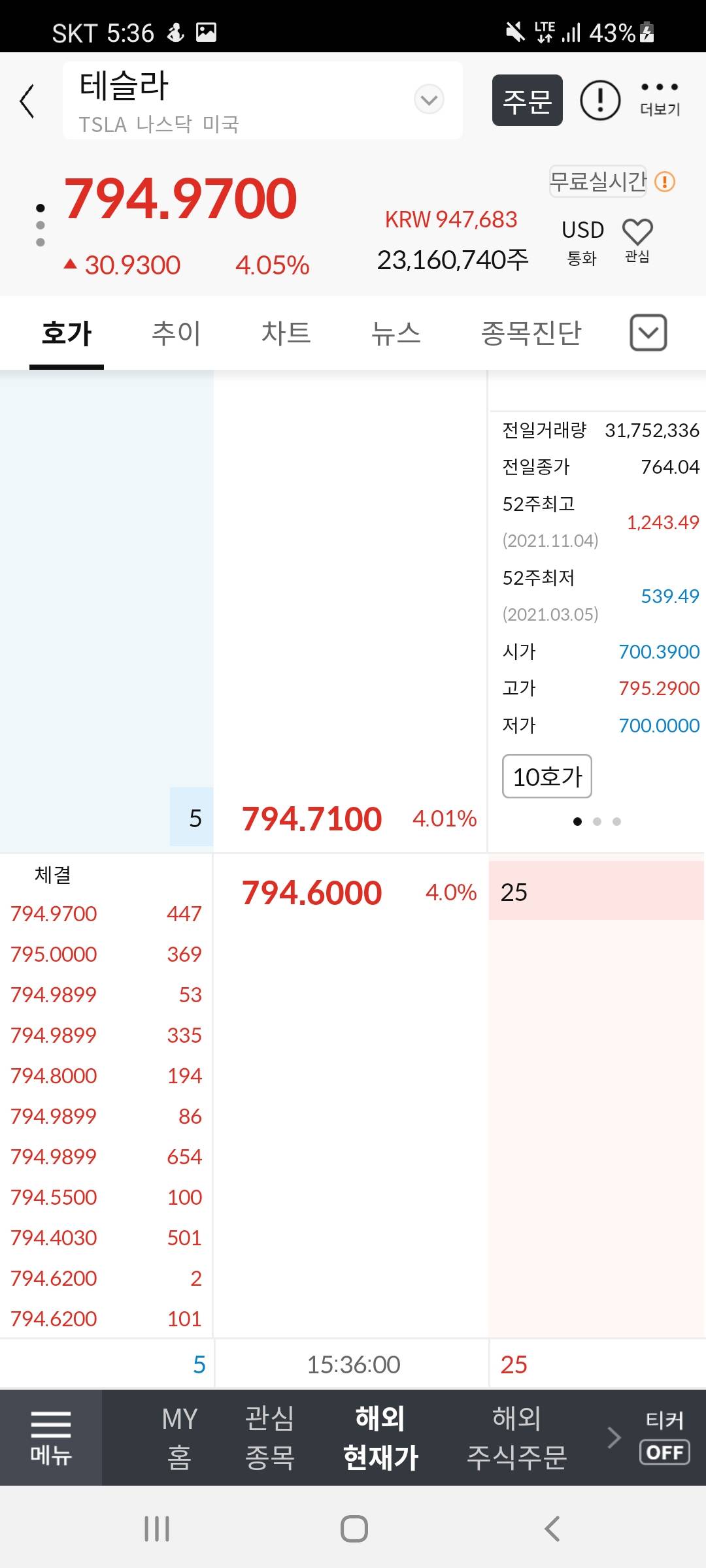
Task: Expand more tabs with the chevron box
Action: [648, 333]
